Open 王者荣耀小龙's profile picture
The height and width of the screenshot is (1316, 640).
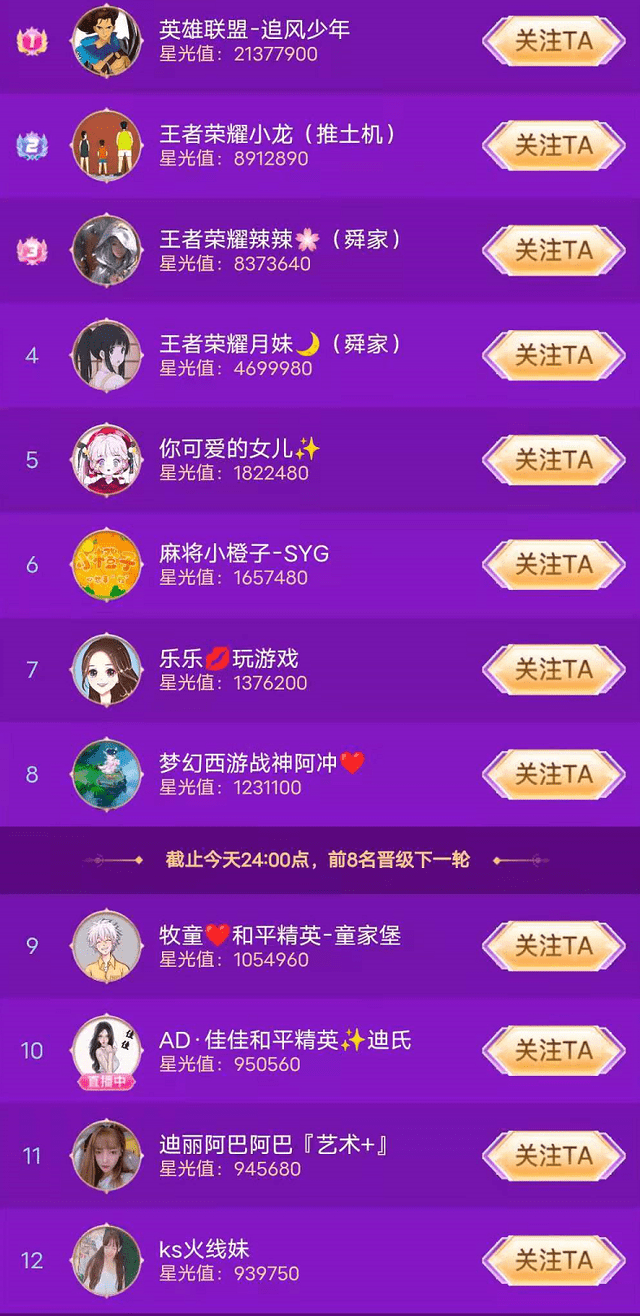106,146
